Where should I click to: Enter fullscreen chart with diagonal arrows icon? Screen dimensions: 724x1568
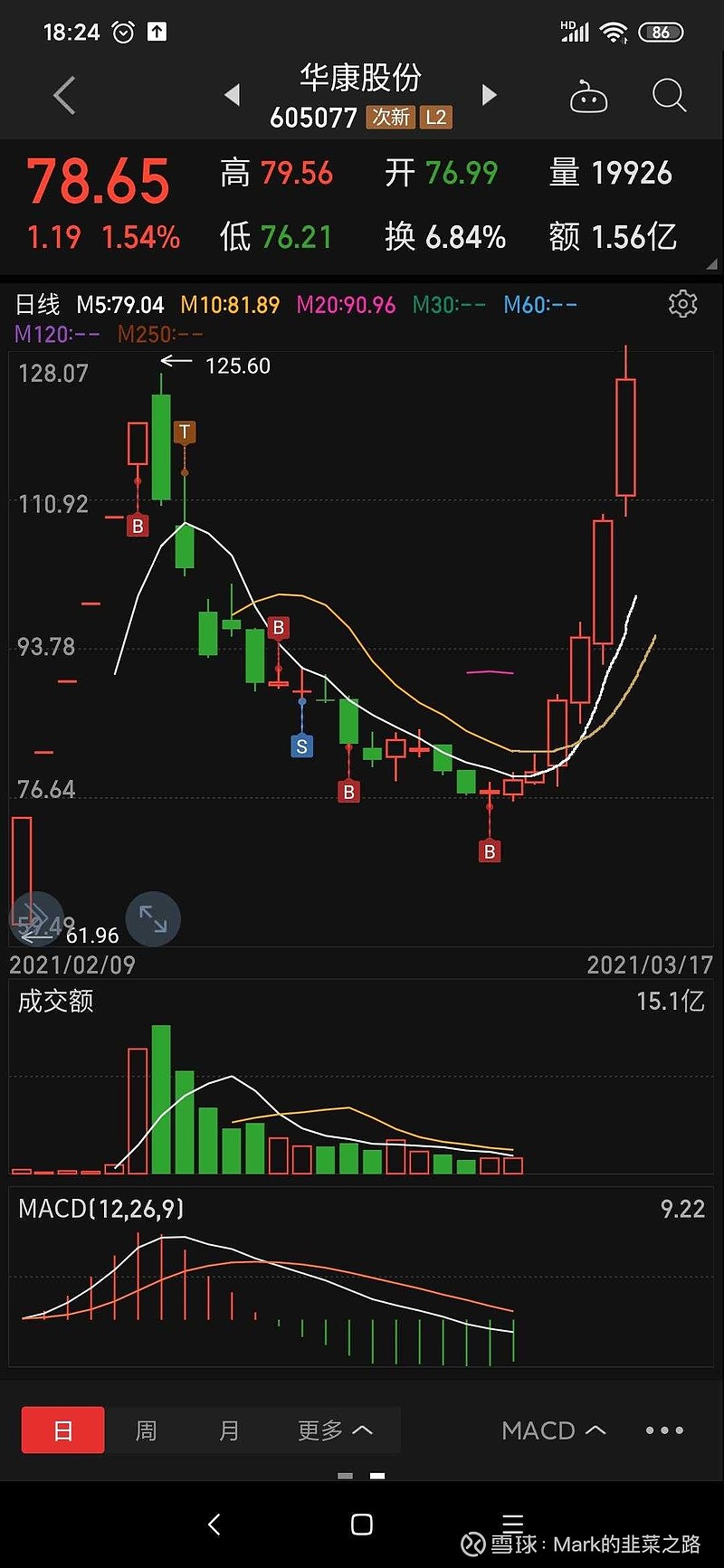point(153,918)
